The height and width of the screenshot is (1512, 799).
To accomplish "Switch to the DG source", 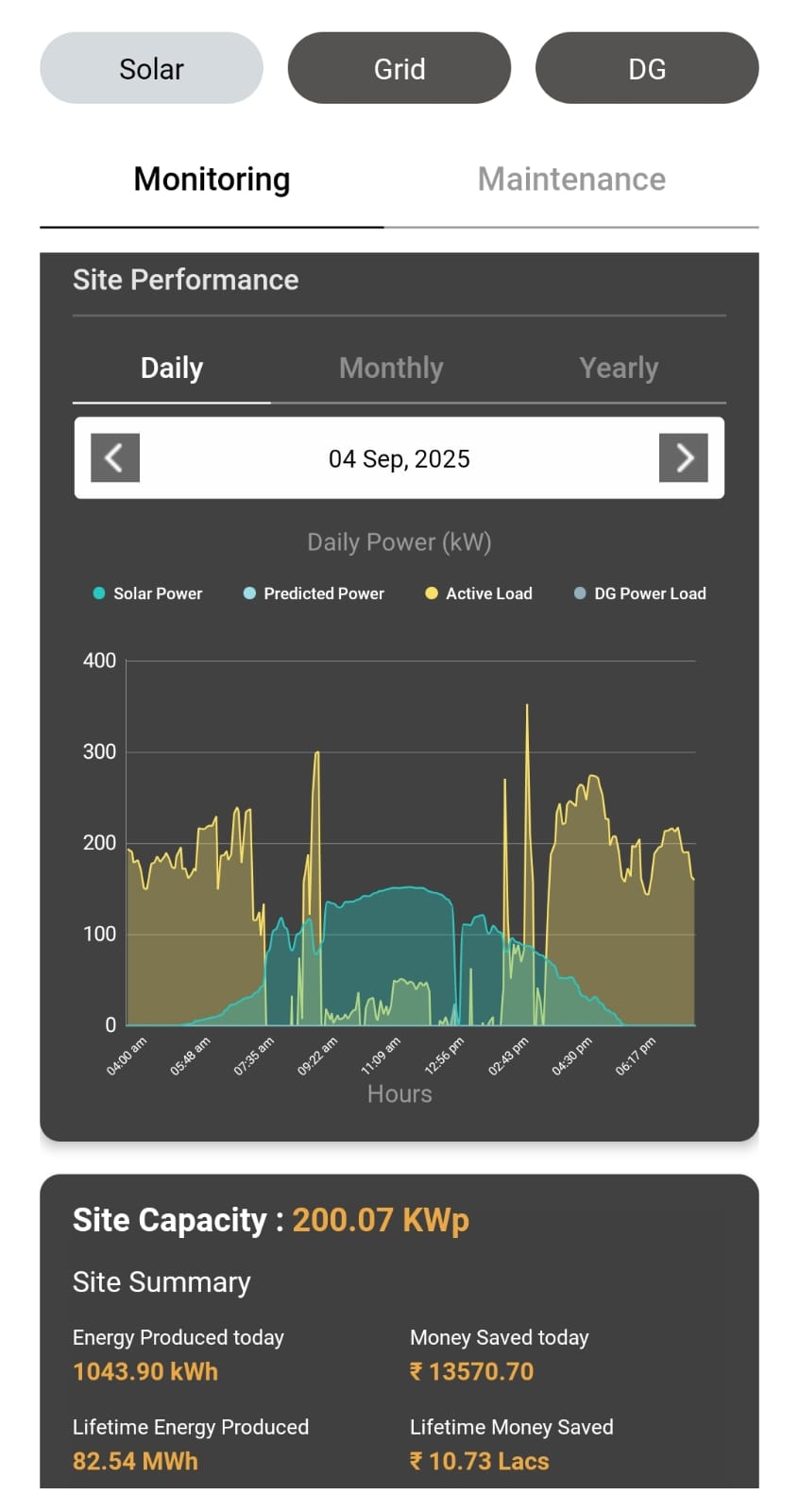I will [x=646, y=69].
